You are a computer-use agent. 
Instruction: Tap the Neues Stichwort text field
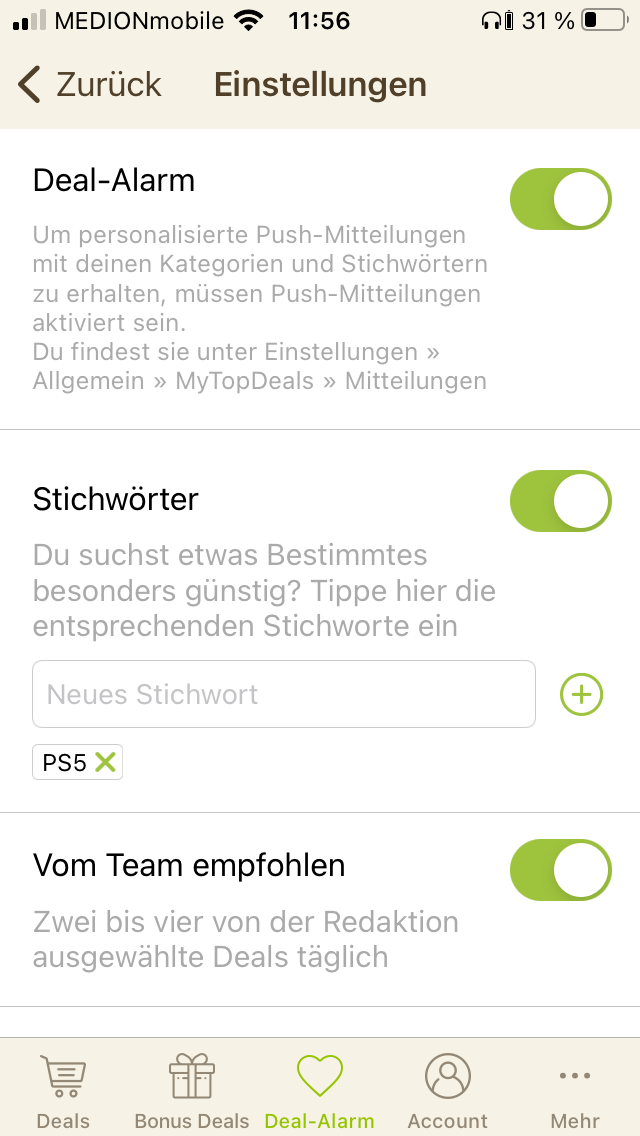point(284,694)
